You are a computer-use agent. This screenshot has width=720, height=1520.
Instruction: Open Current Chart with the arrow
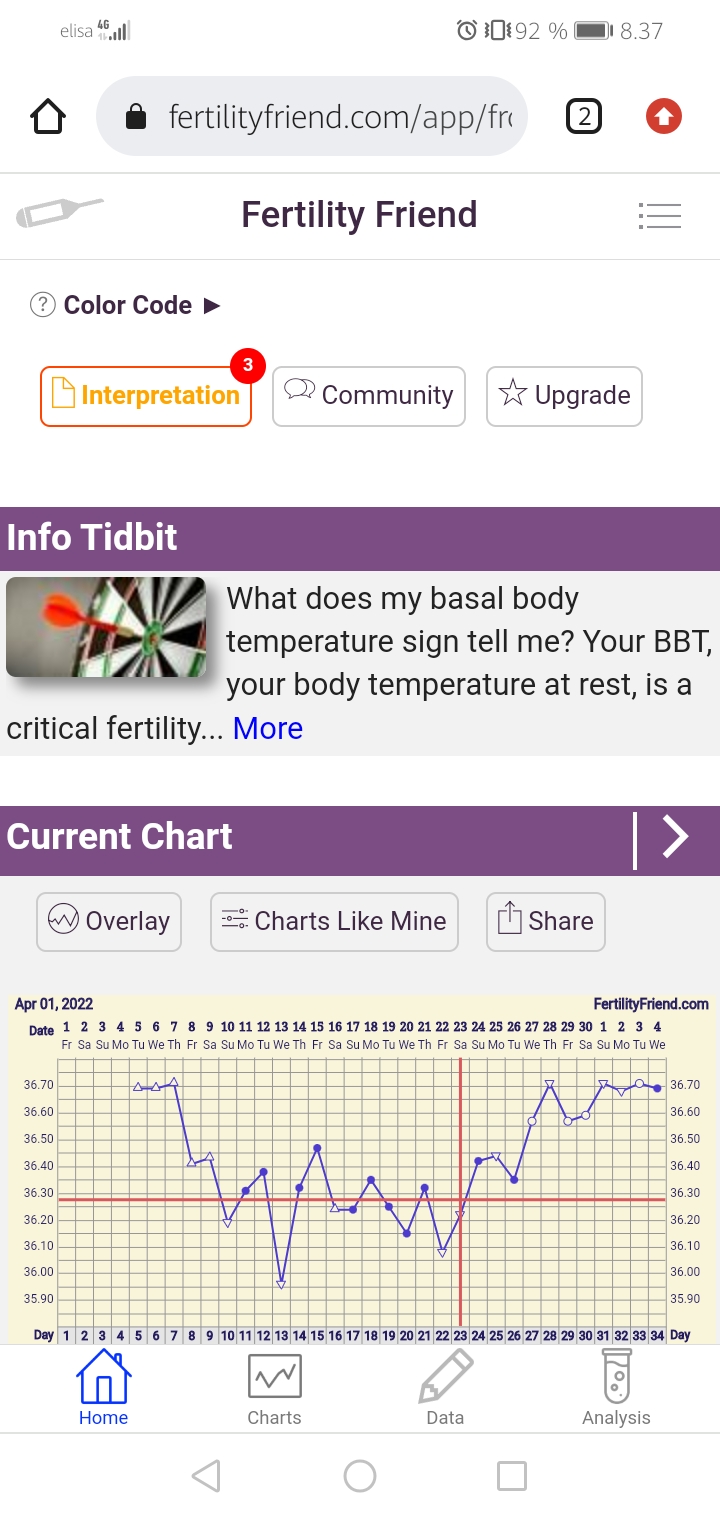point(676,837)
